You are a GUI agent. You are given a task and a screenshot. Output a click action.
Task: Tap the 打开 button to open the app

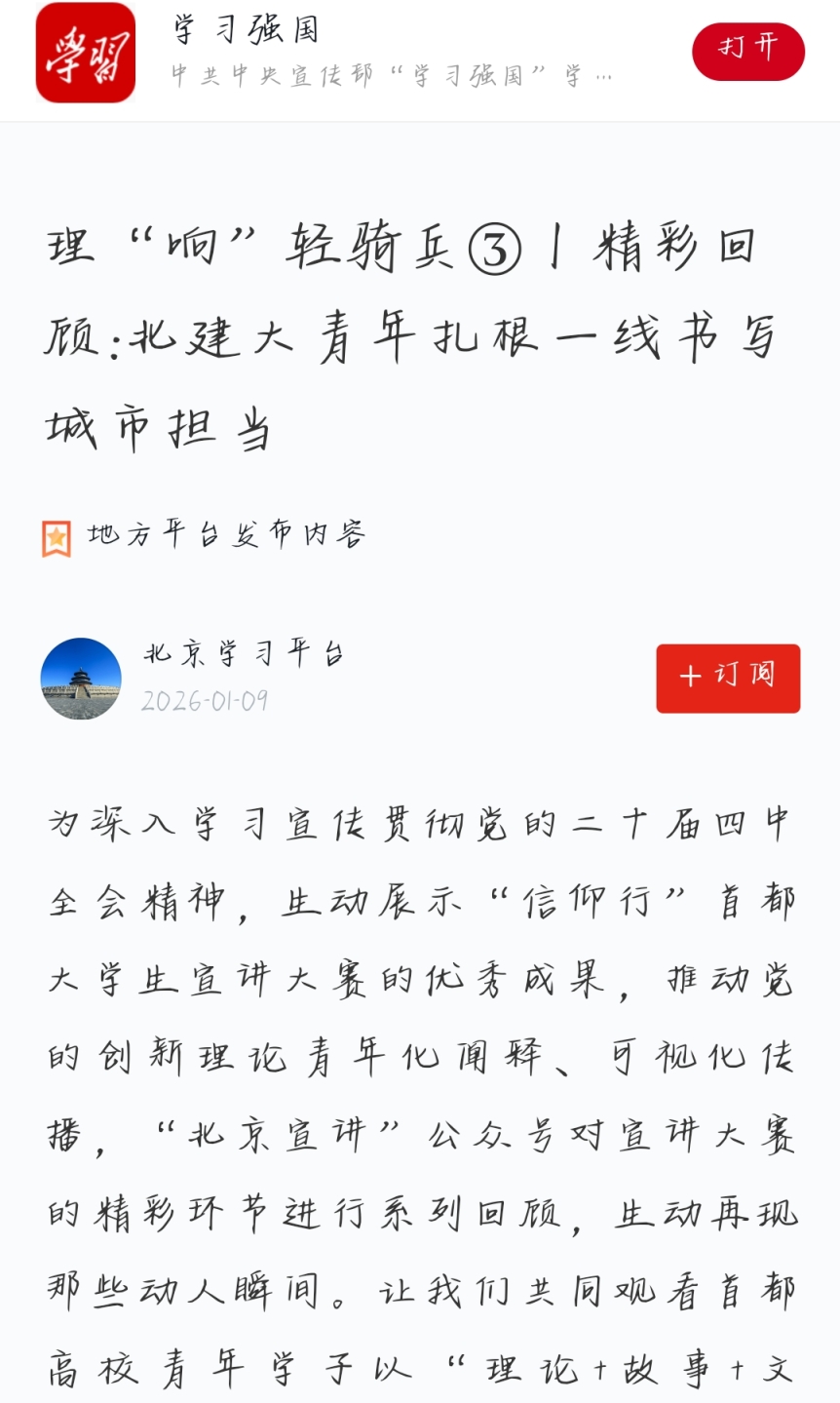tap(747, 51)
